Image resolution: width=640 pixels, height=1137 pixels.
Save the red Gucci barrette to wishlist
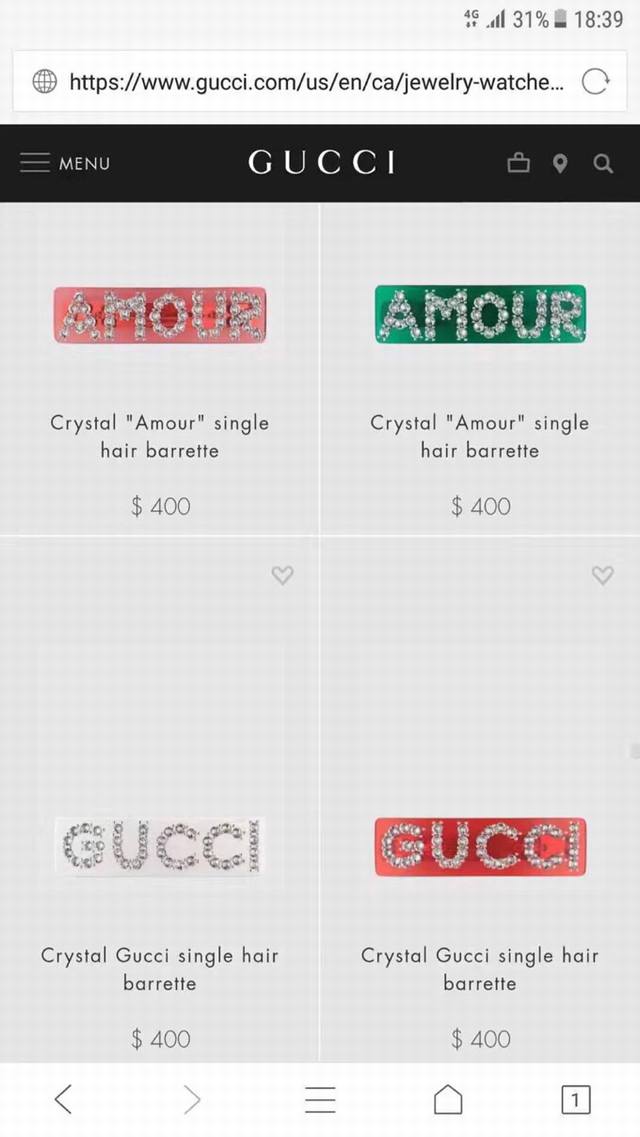pyautogui.click(x=602, y=575)
